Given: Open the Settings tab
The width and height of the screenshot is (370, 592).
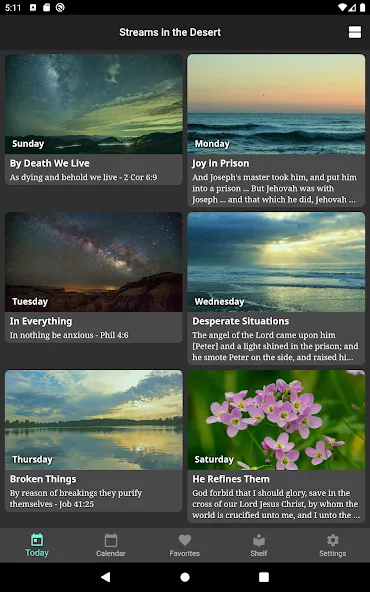Looking at the screenshot, I should click(333, 545).
